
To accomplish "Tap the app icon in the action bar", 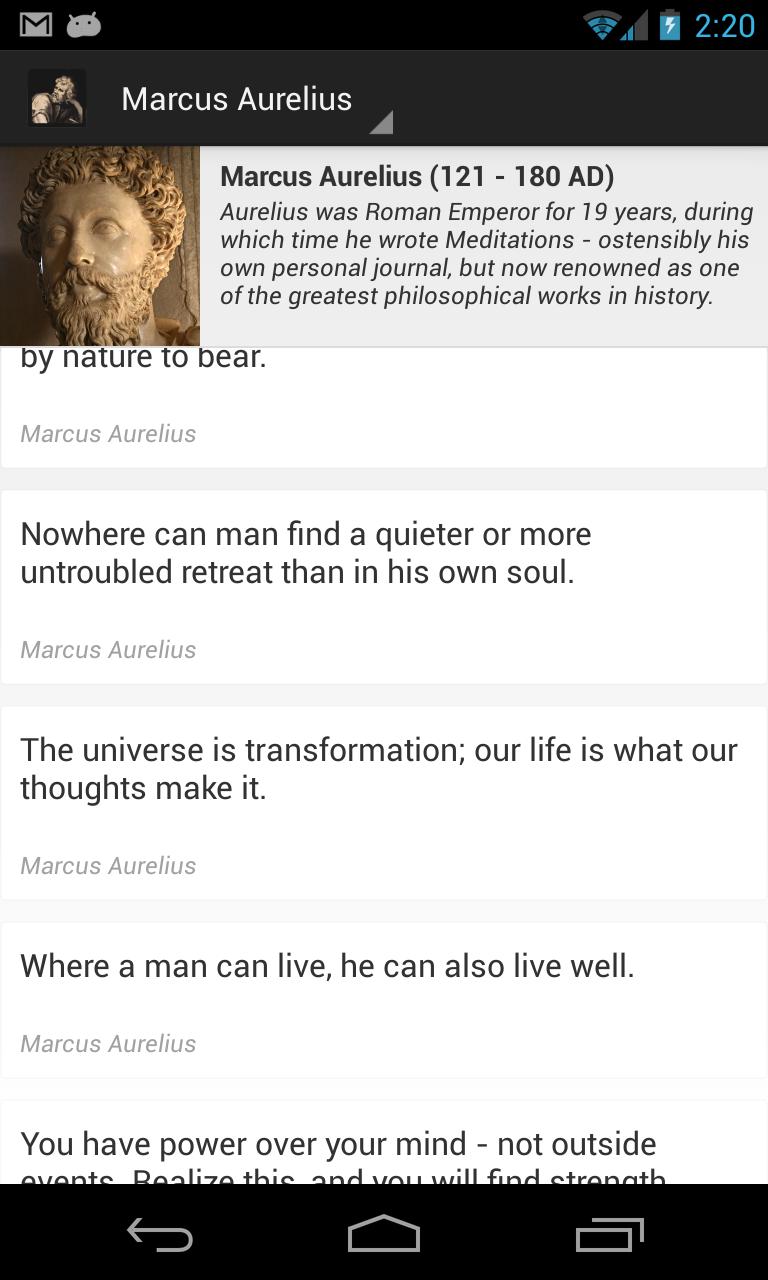I will [x=56, y=96].
